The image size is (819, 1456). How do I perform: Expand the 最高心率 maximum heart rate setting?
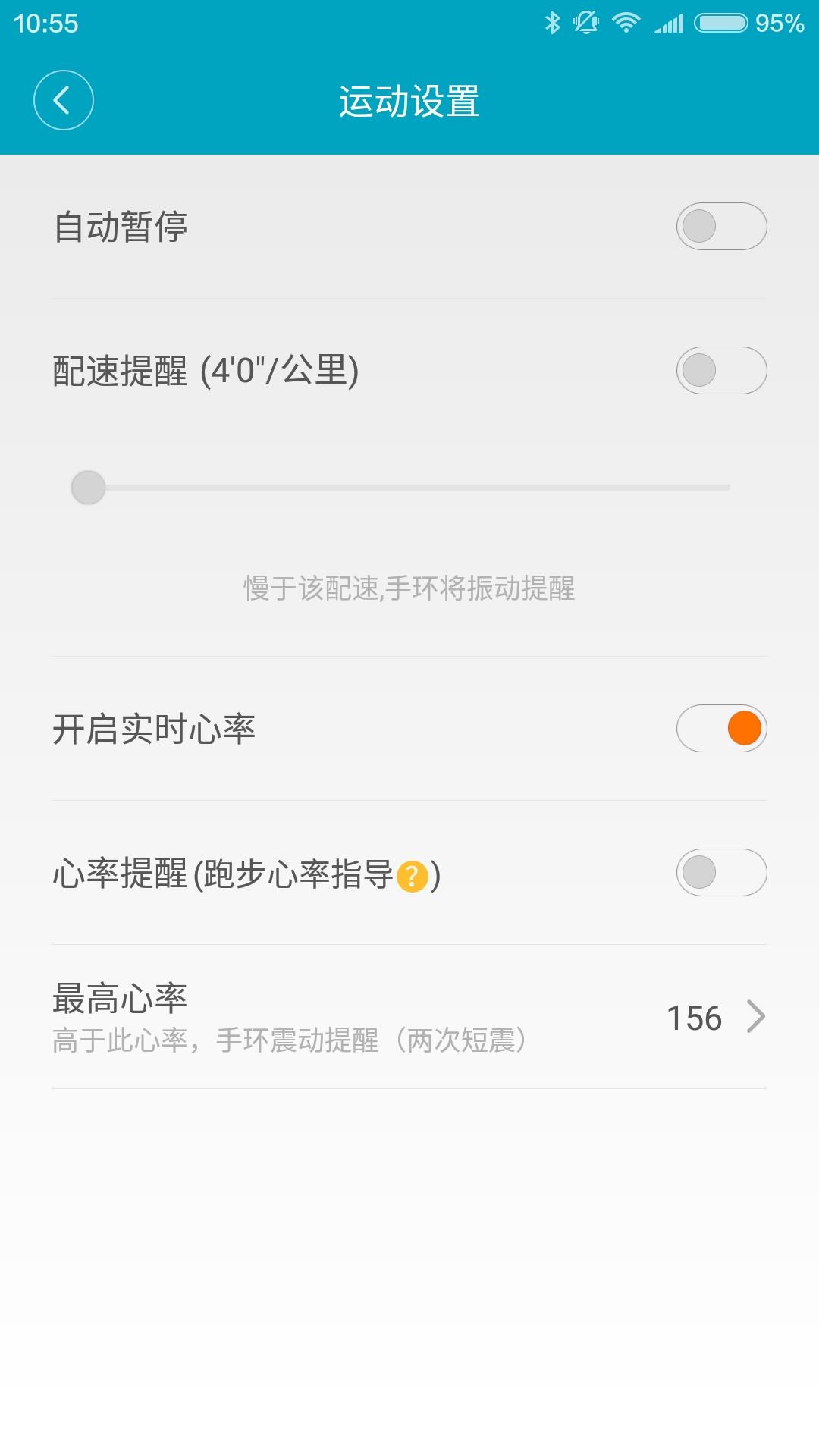point(409,1015)
